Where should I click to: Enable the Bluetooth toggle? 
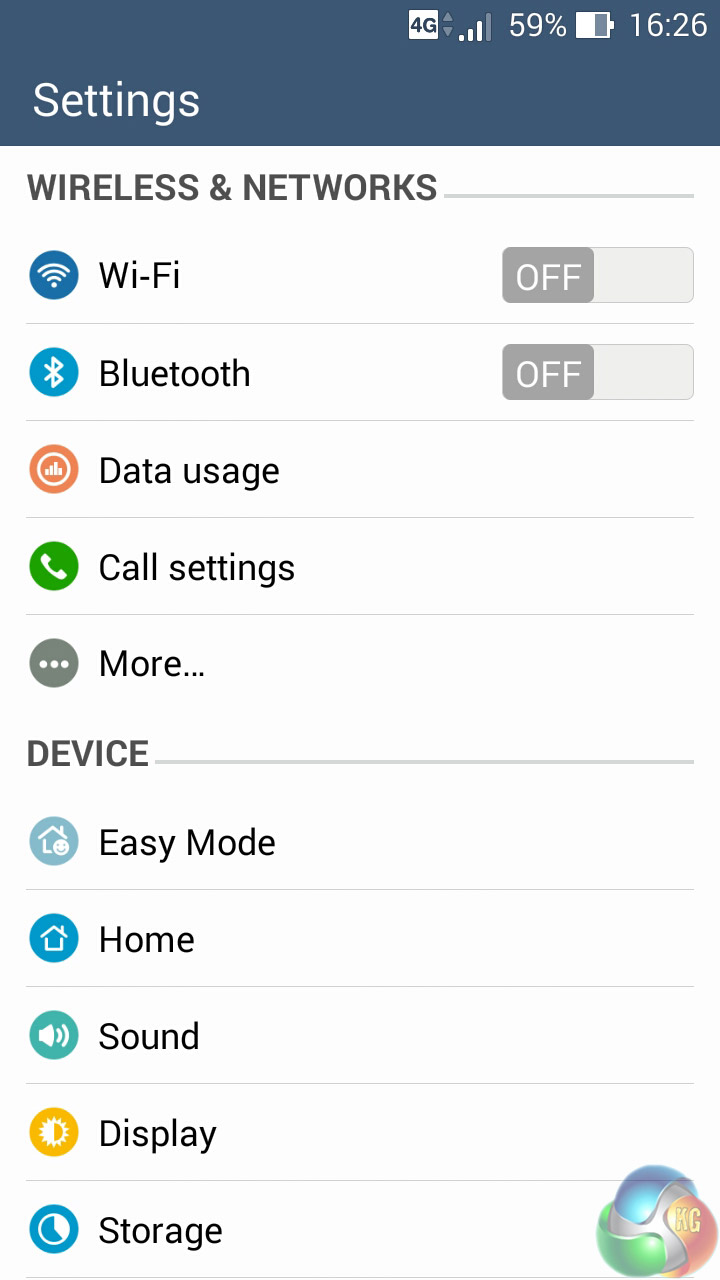tap(597, 372)
